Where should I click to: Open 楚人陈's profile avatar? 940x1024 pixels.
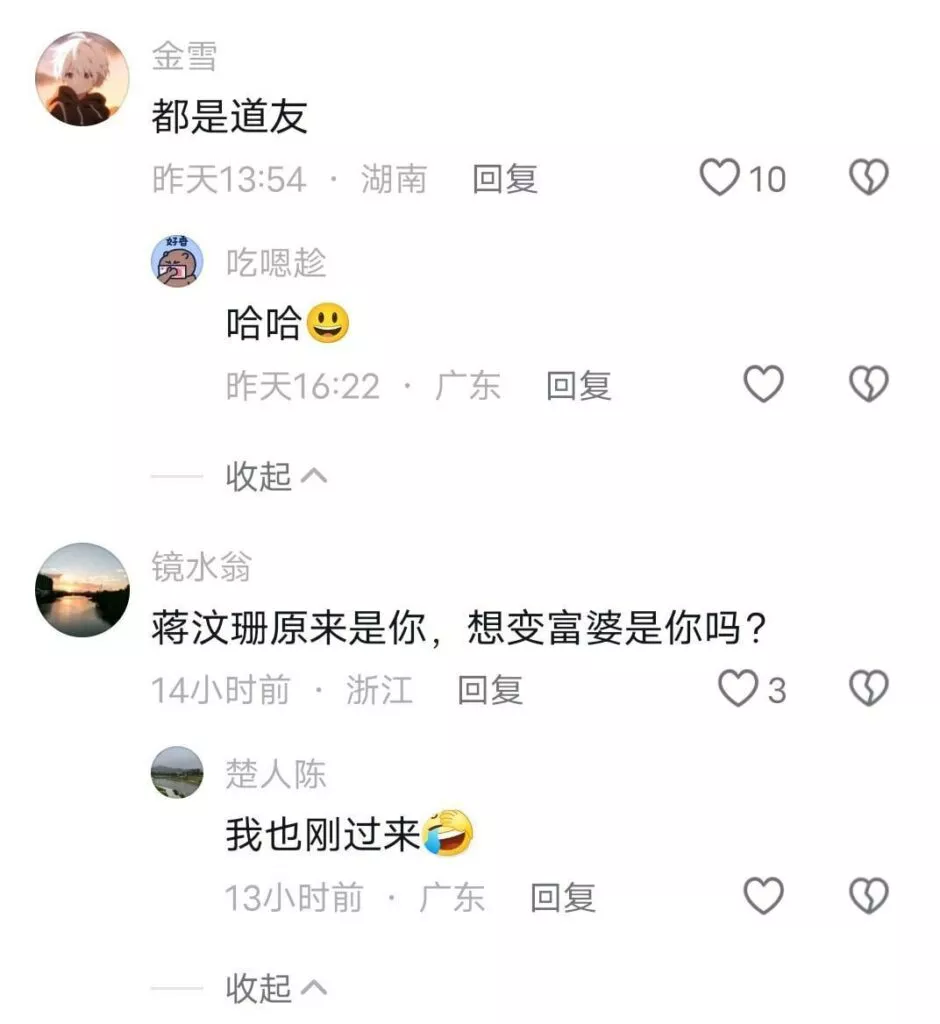[177, 773]
